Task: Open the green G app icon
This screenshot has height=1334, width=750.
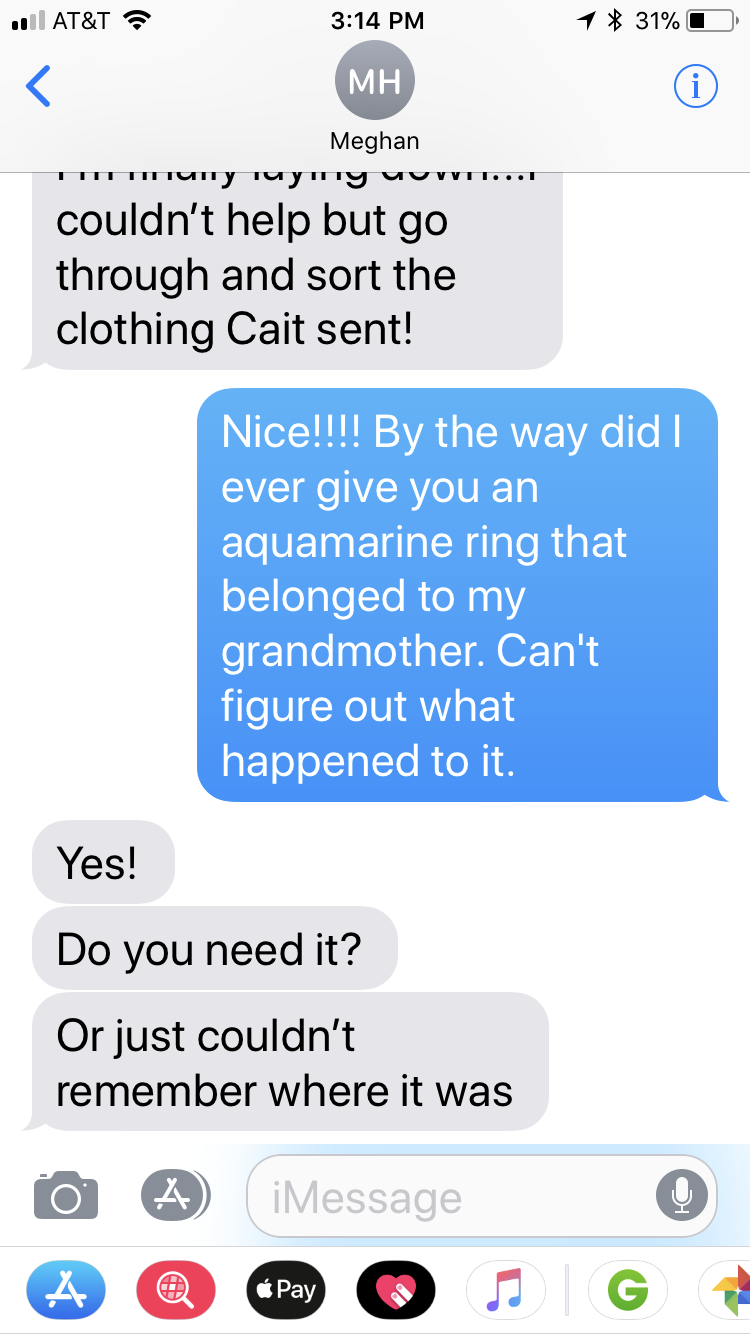Action: click(x=628, y=1289)
